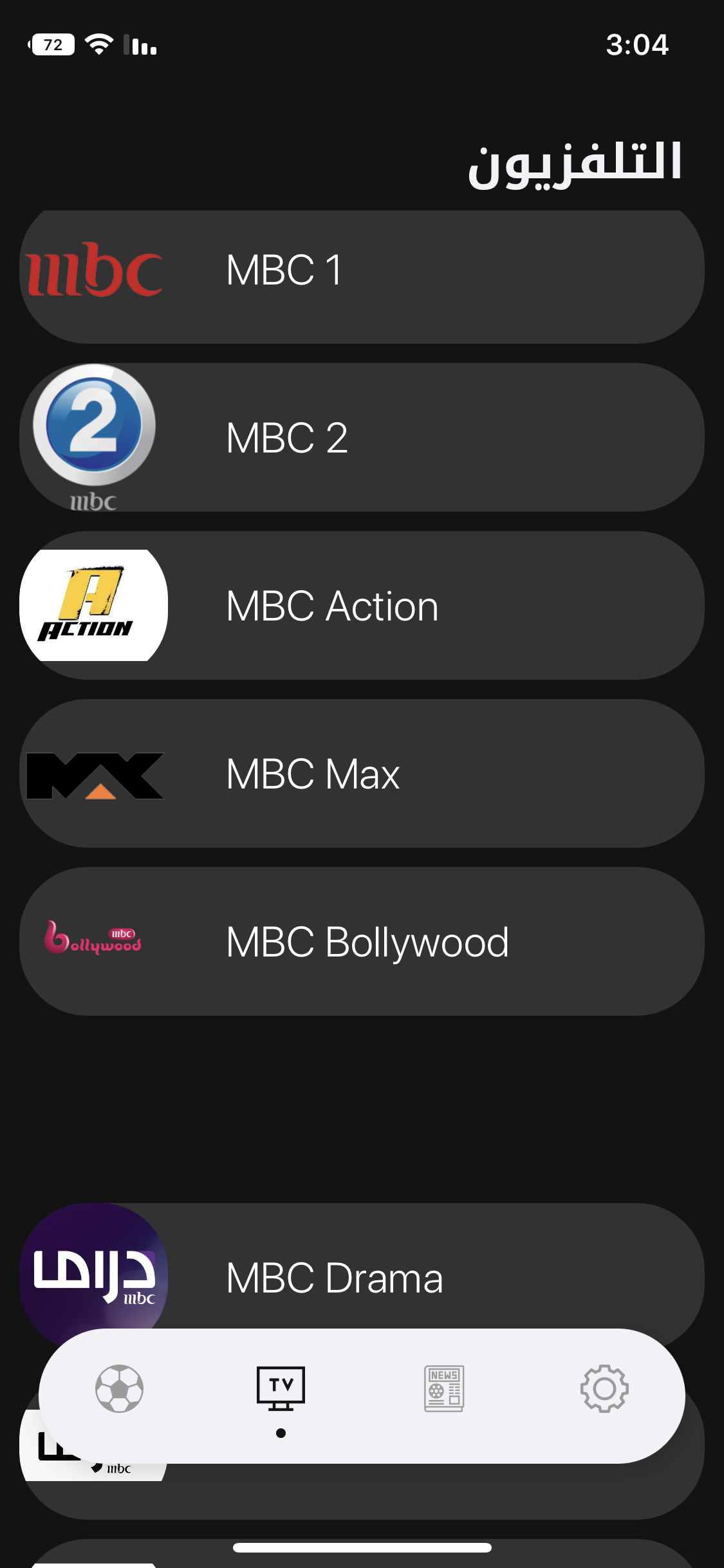Image resolution: width=724 pixels, height=1568 pixels.
Task: Switch to the football tab
Action: [119, 1388]
